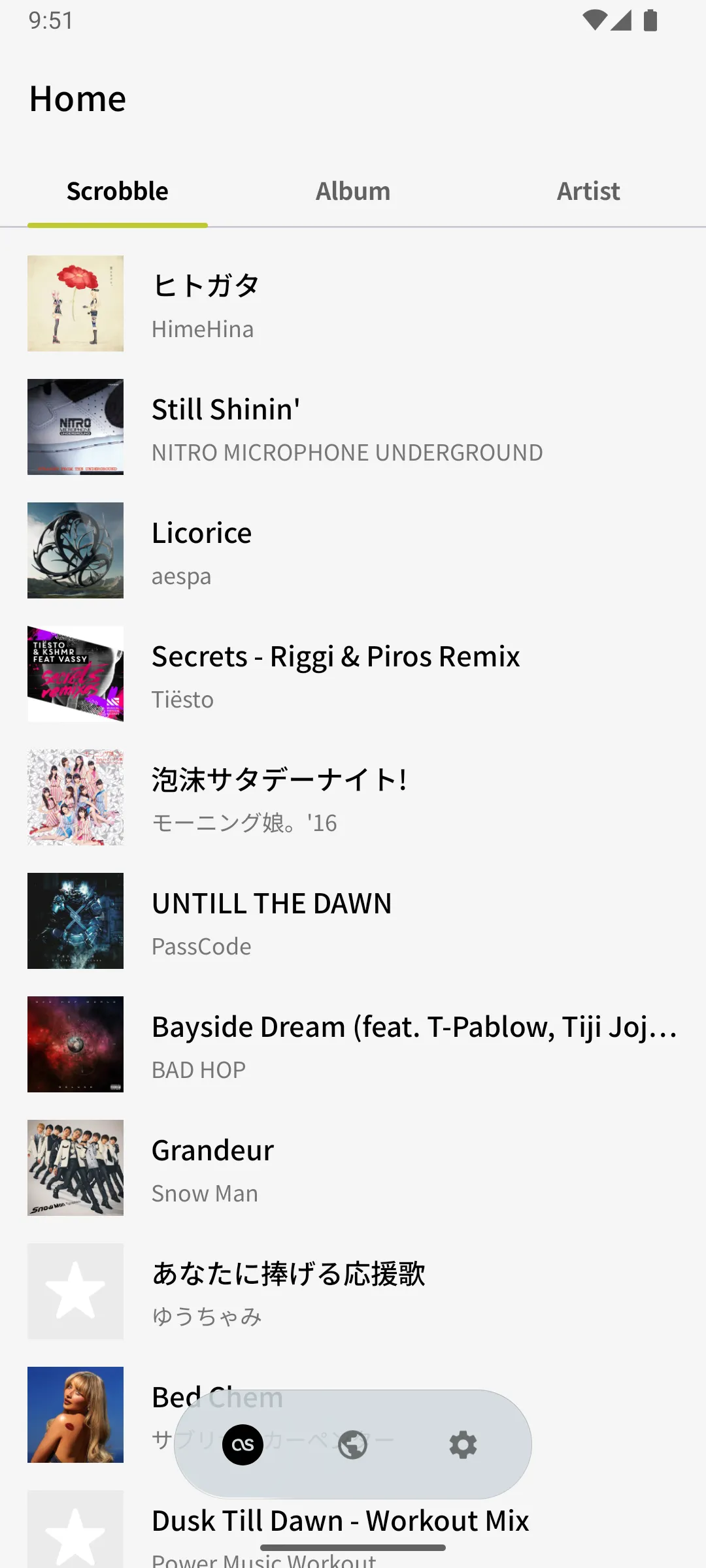This screenshot has width=706, height=1568.
Task: Open Secrets - Riggi & Piros Remix
Action: [353, 674]
